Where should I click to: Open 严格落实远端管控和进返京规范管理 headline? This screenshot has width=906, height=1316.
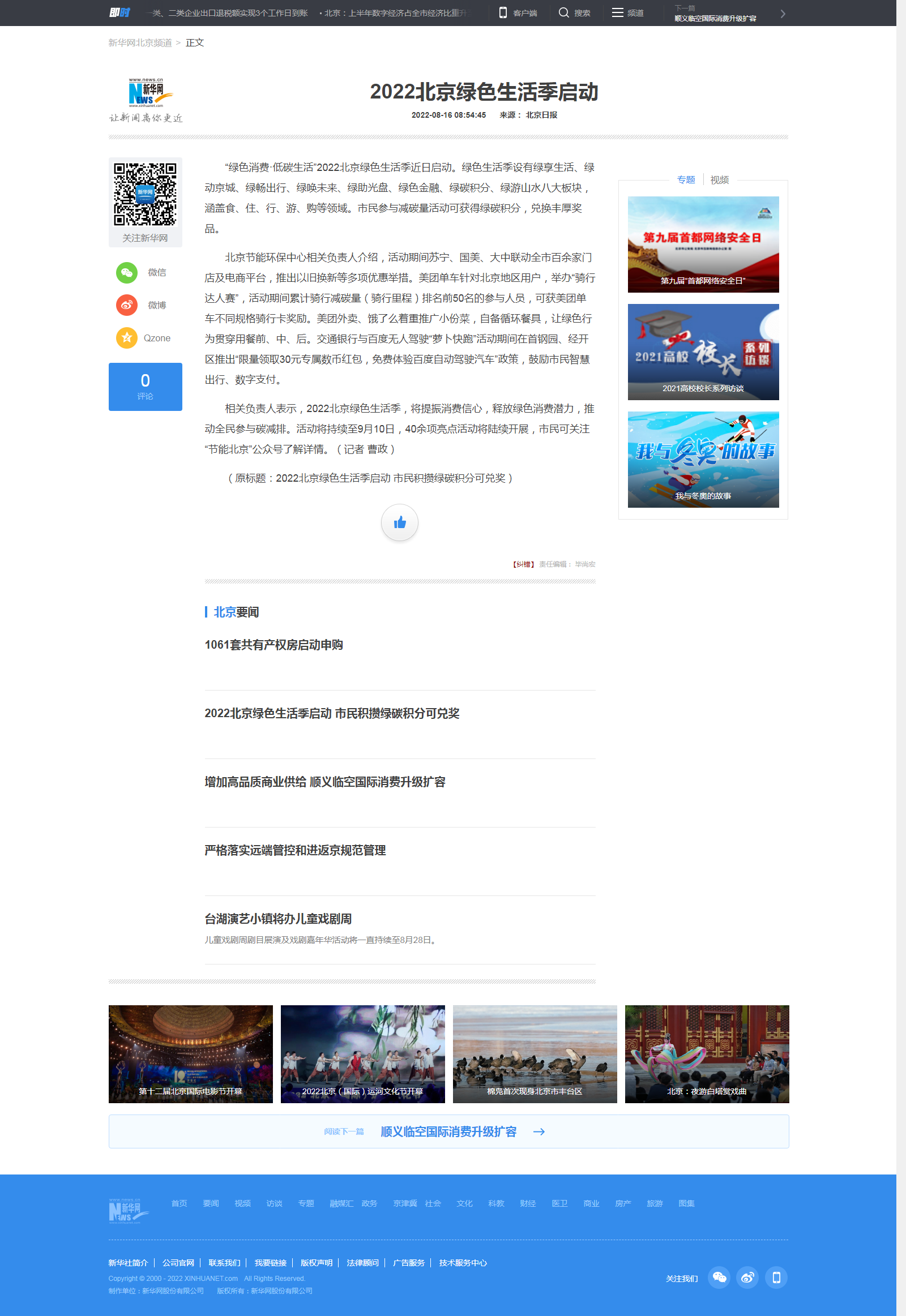tap(295, 850)
